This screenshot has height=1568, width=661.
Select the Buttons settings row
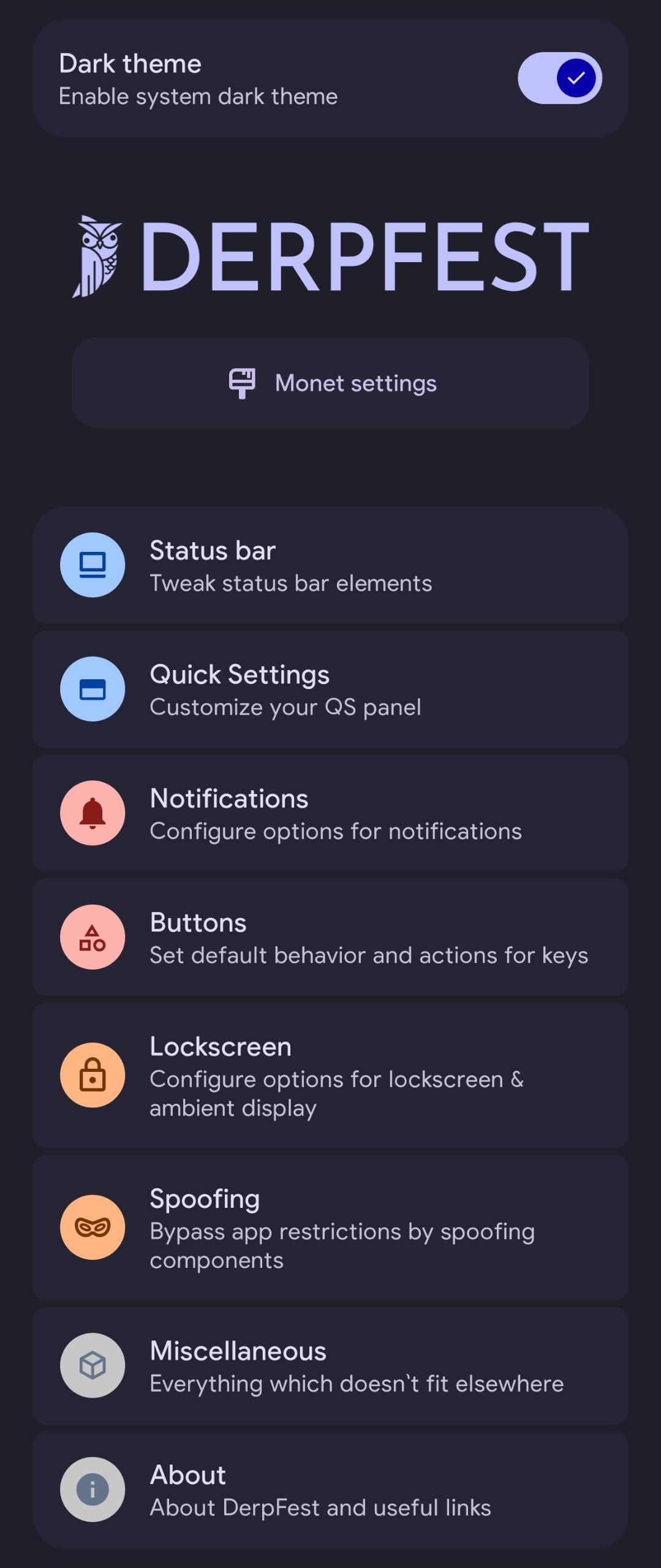pyautogui.click(x=330, y=937)
